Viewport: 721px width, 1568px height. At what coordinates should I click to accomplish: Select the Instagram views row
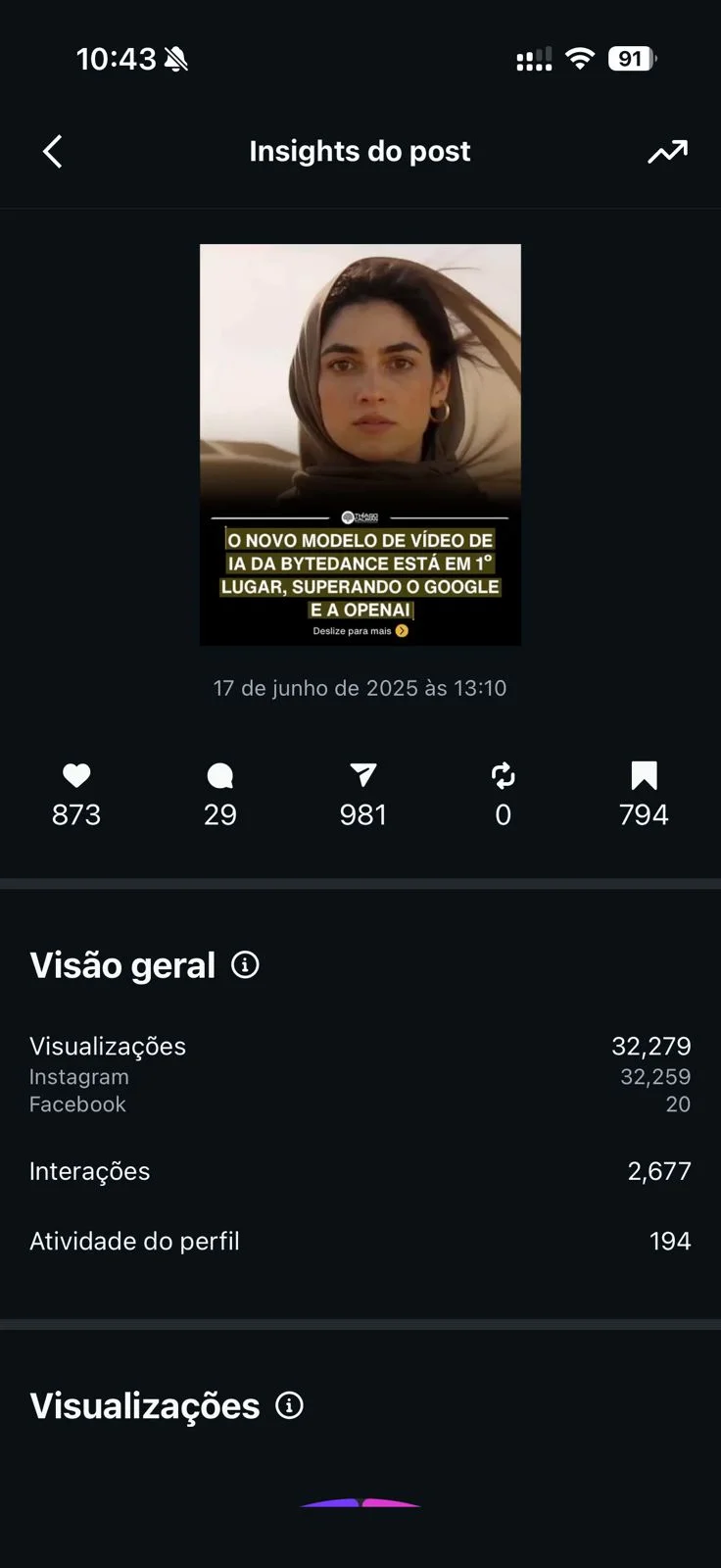pos(360,1077)
